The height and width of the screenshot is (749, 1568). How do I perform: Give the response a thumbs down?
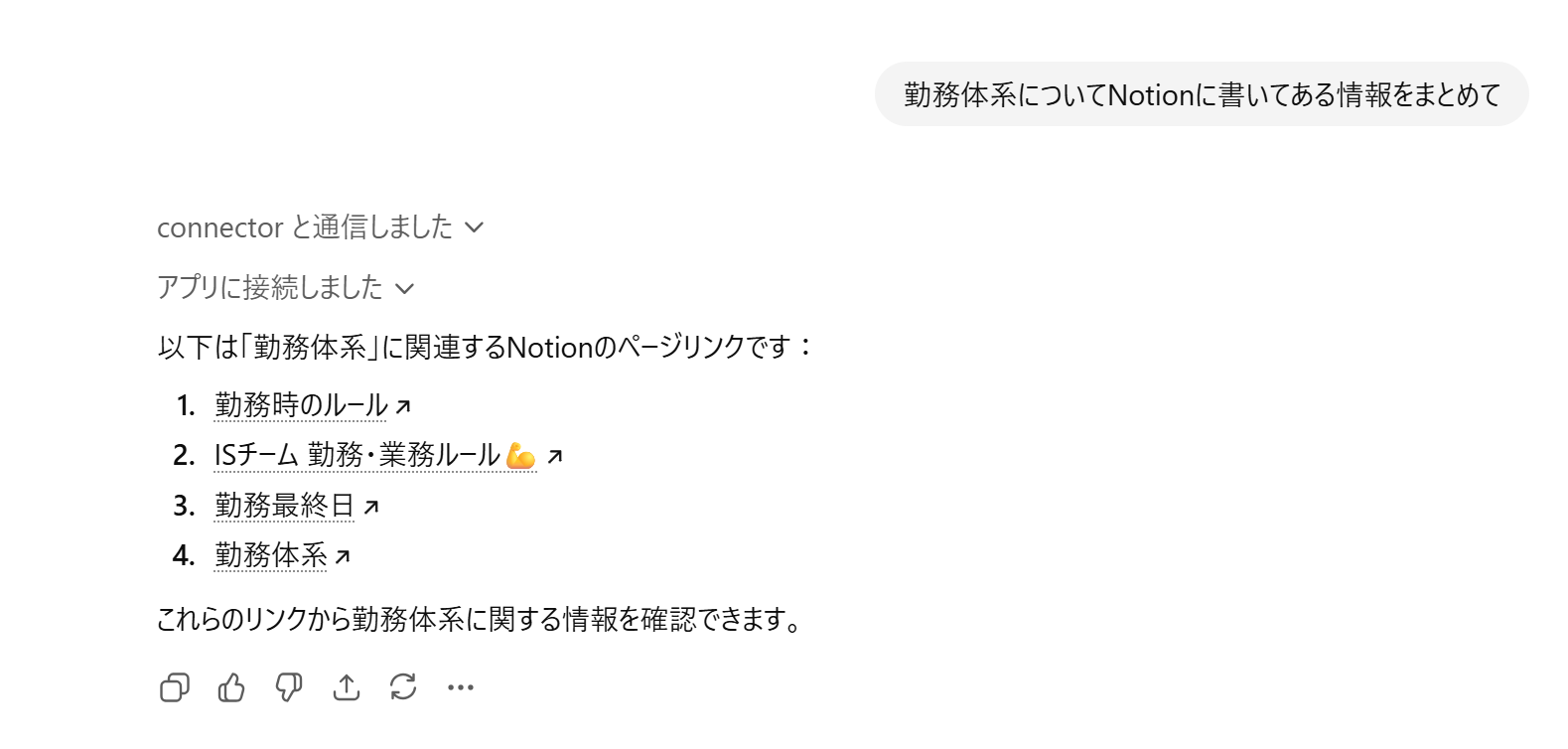(x=289, y=687)
